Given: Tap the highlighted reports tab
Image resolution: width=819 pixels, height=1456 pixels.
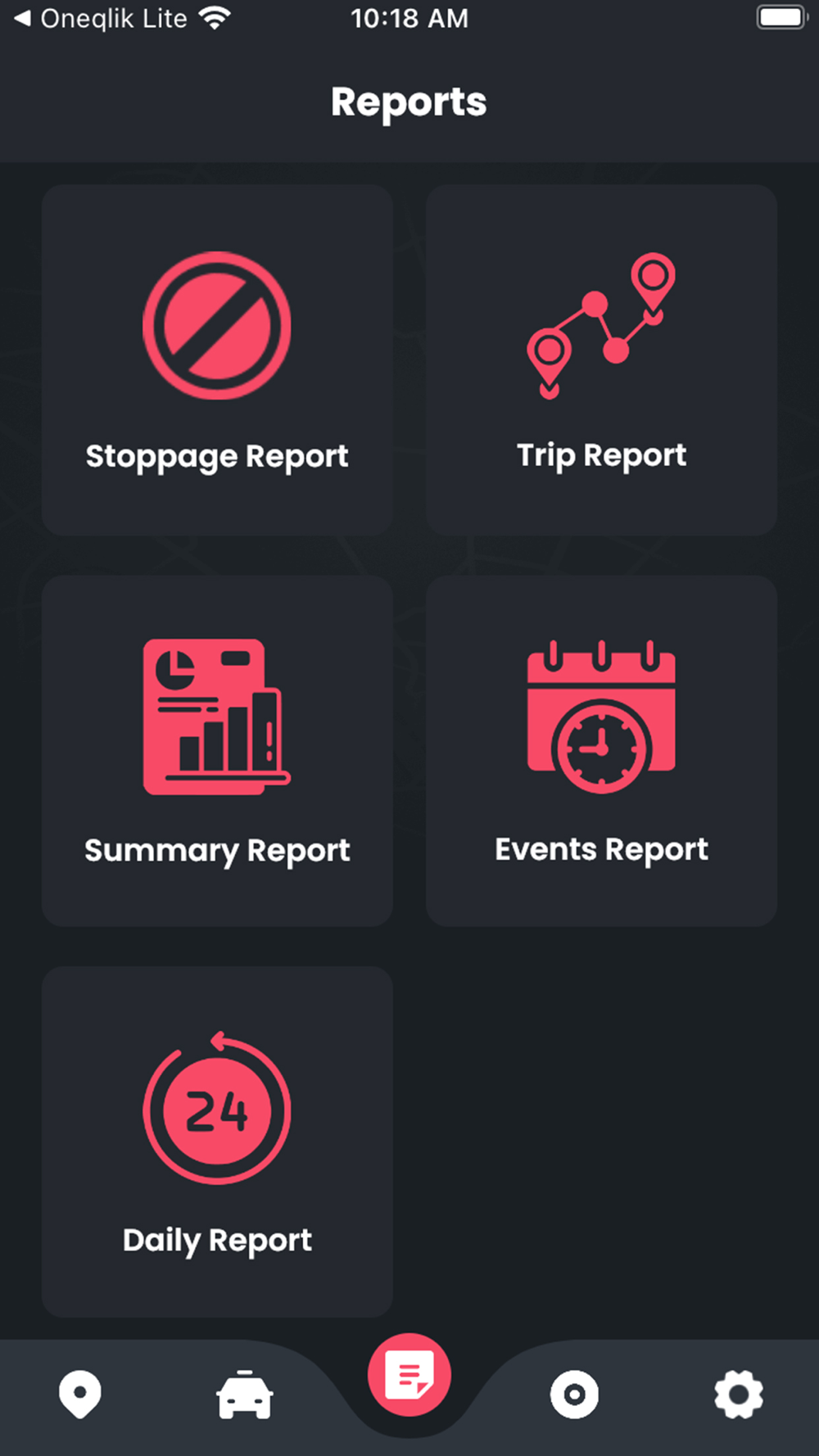Looking at the screenshot, I should click(x=409, y=1375).
